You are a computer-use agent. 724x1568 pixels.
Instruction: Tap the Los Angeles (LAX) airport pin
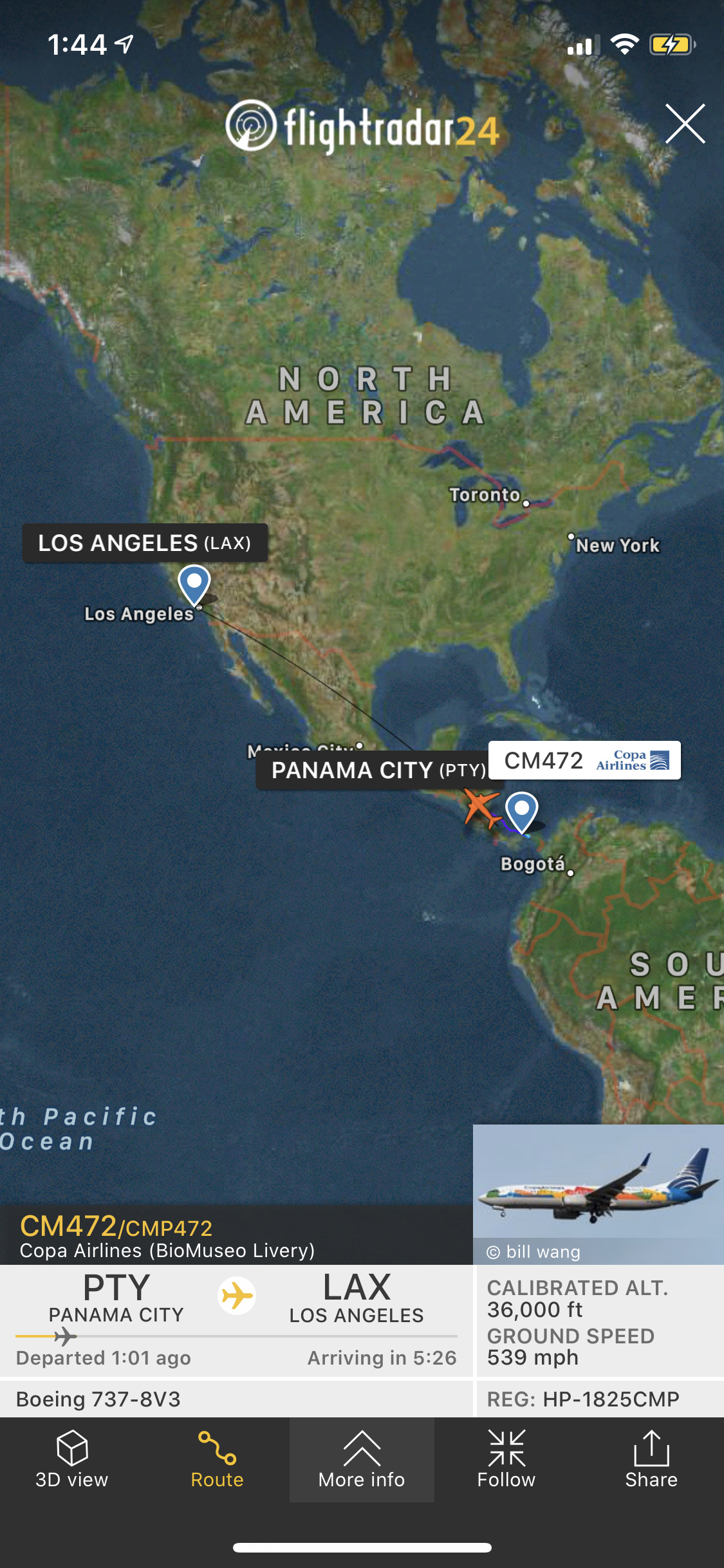tap(194, 583)
